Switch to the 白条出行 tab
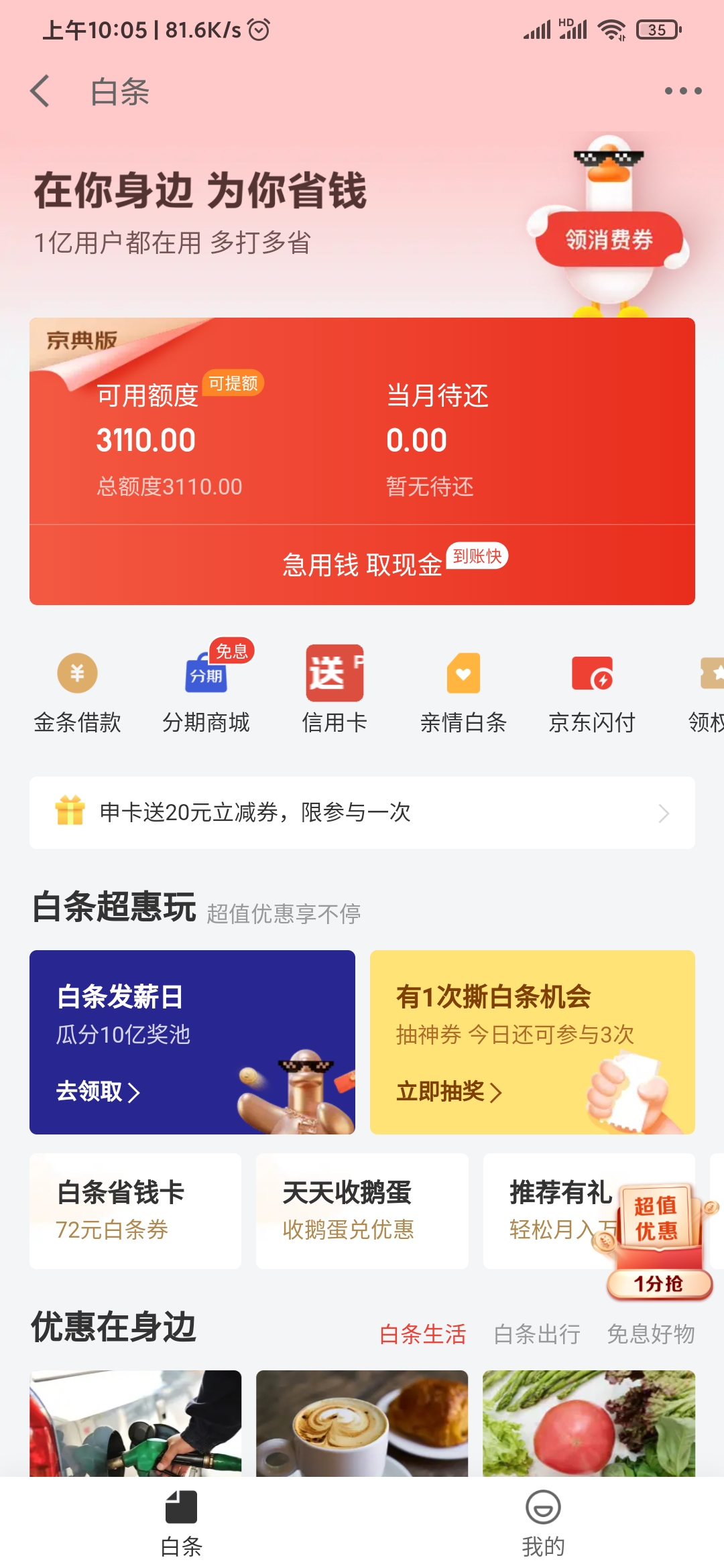724x1568 pixels. (x=536, y=1335)
